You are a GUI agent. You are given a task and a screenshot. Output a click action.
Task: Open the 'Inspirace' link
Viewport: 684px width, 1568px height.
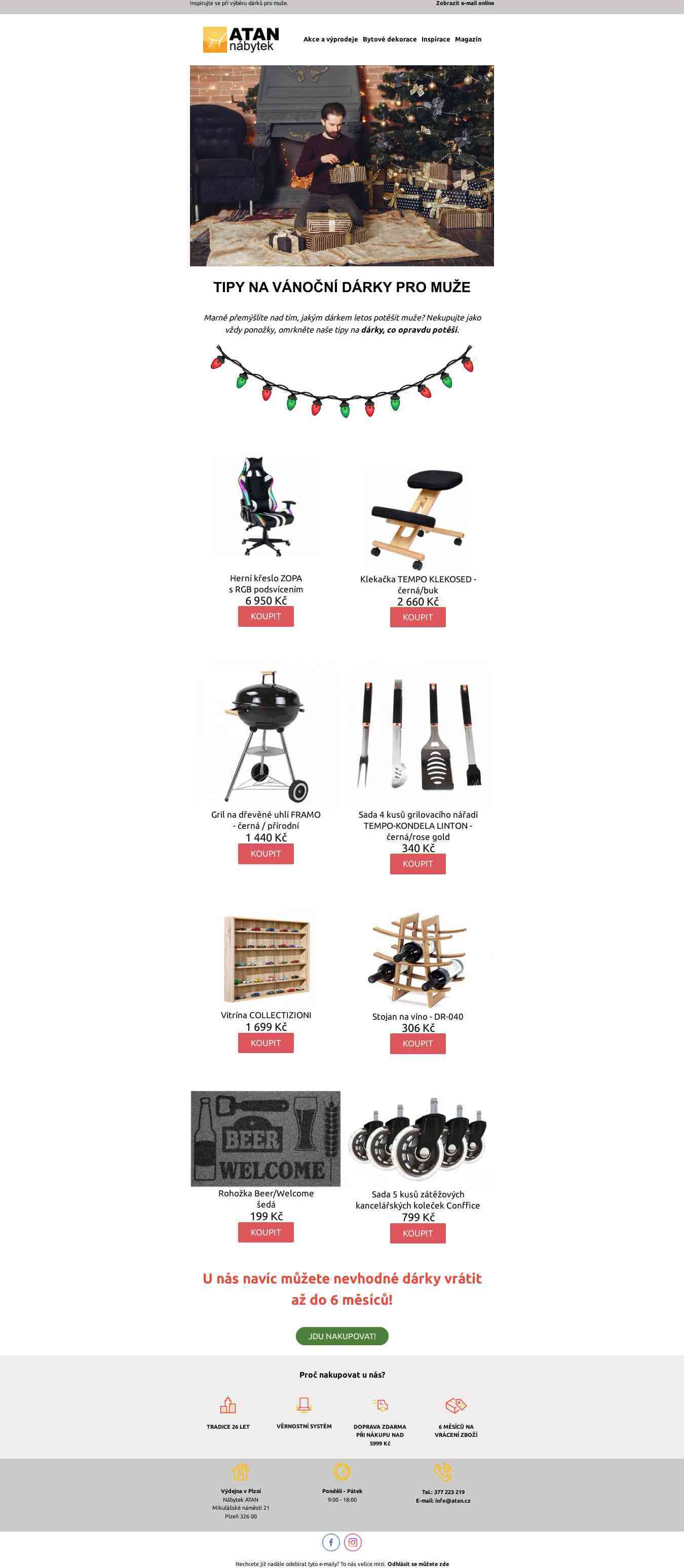(436, 39)
